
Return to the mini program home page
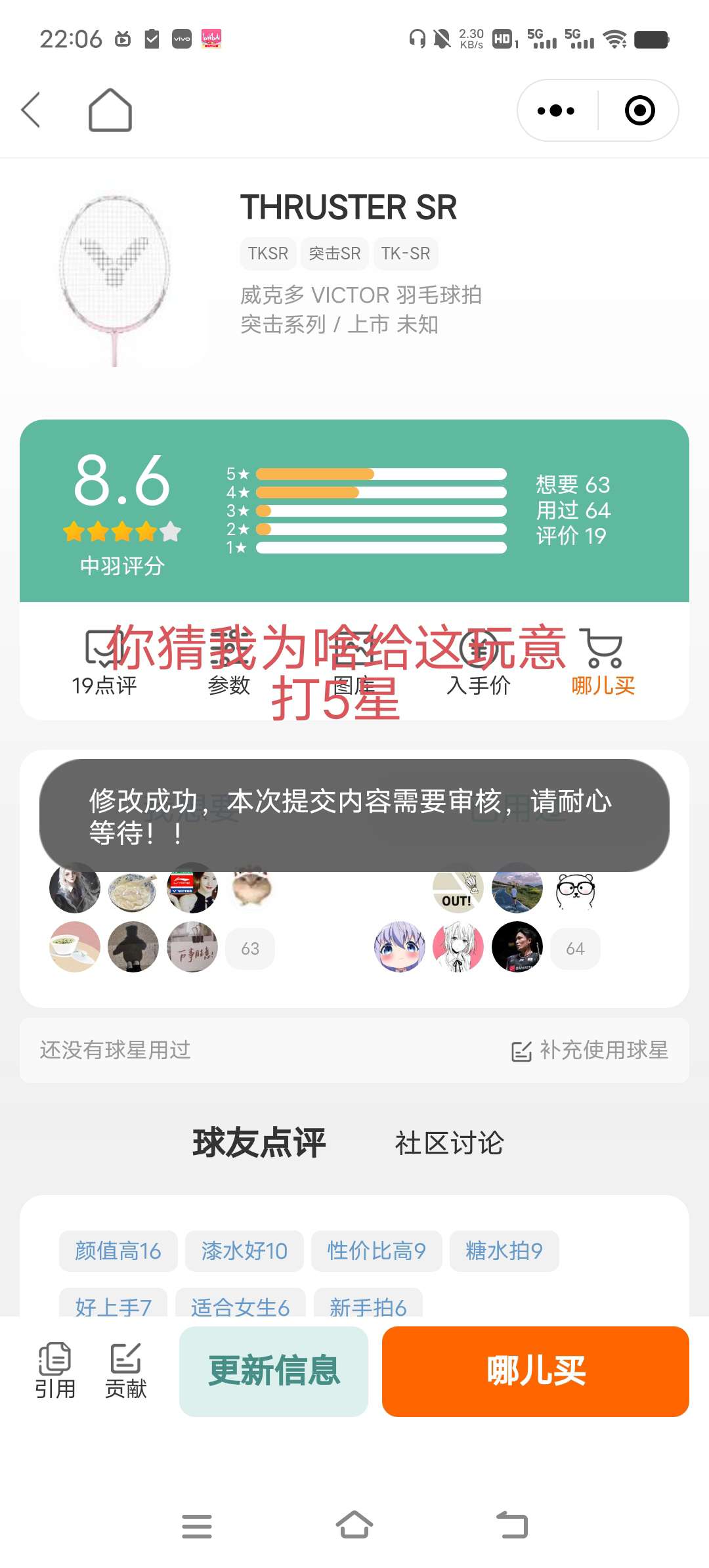pos(110,110)
